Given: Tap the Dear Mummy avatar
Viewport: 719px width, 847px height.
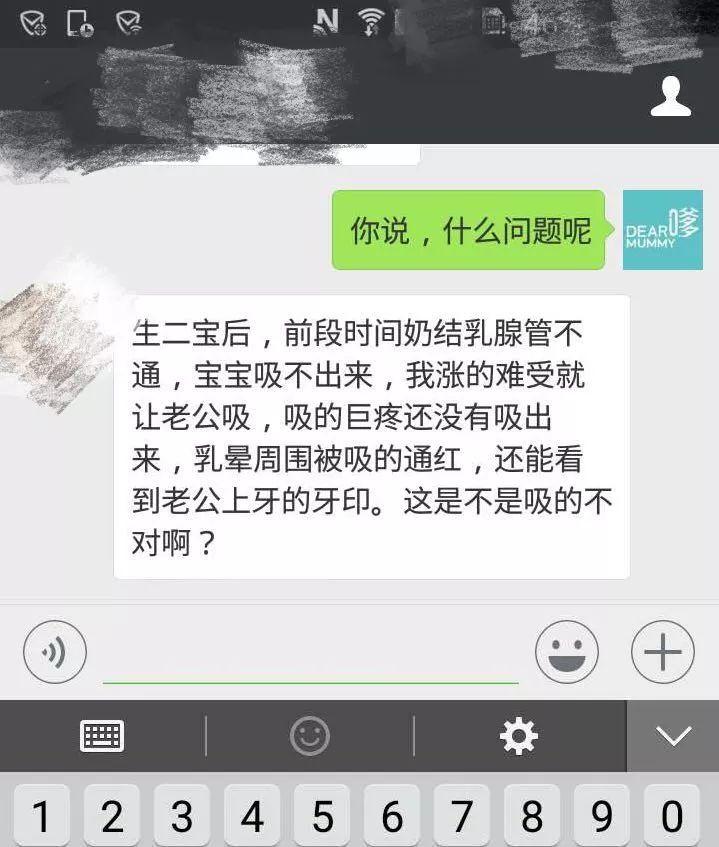Looking at the screenshot, I should (x=662, y=230).
